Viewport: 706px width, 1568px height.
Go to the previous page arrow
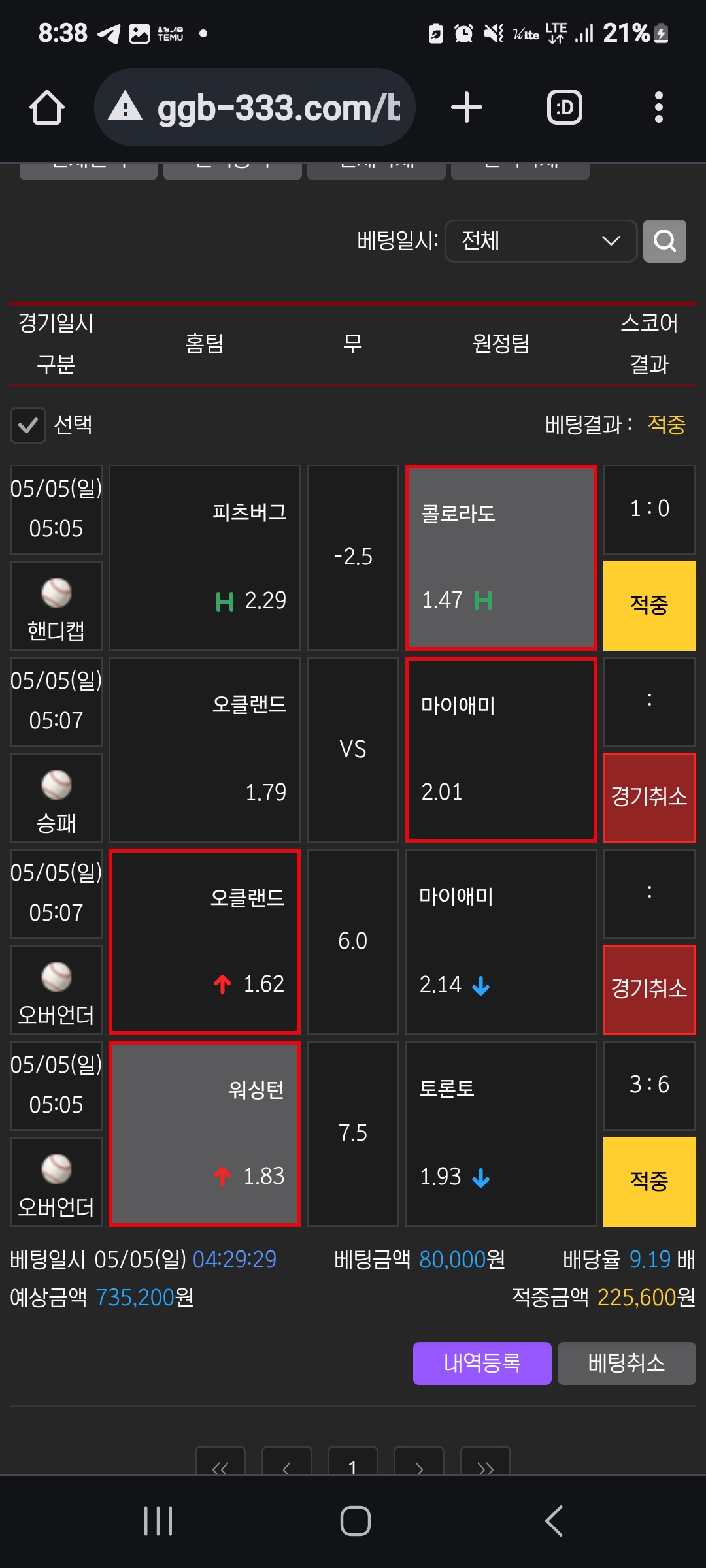pyautogui.click(x=286, y=1463)
